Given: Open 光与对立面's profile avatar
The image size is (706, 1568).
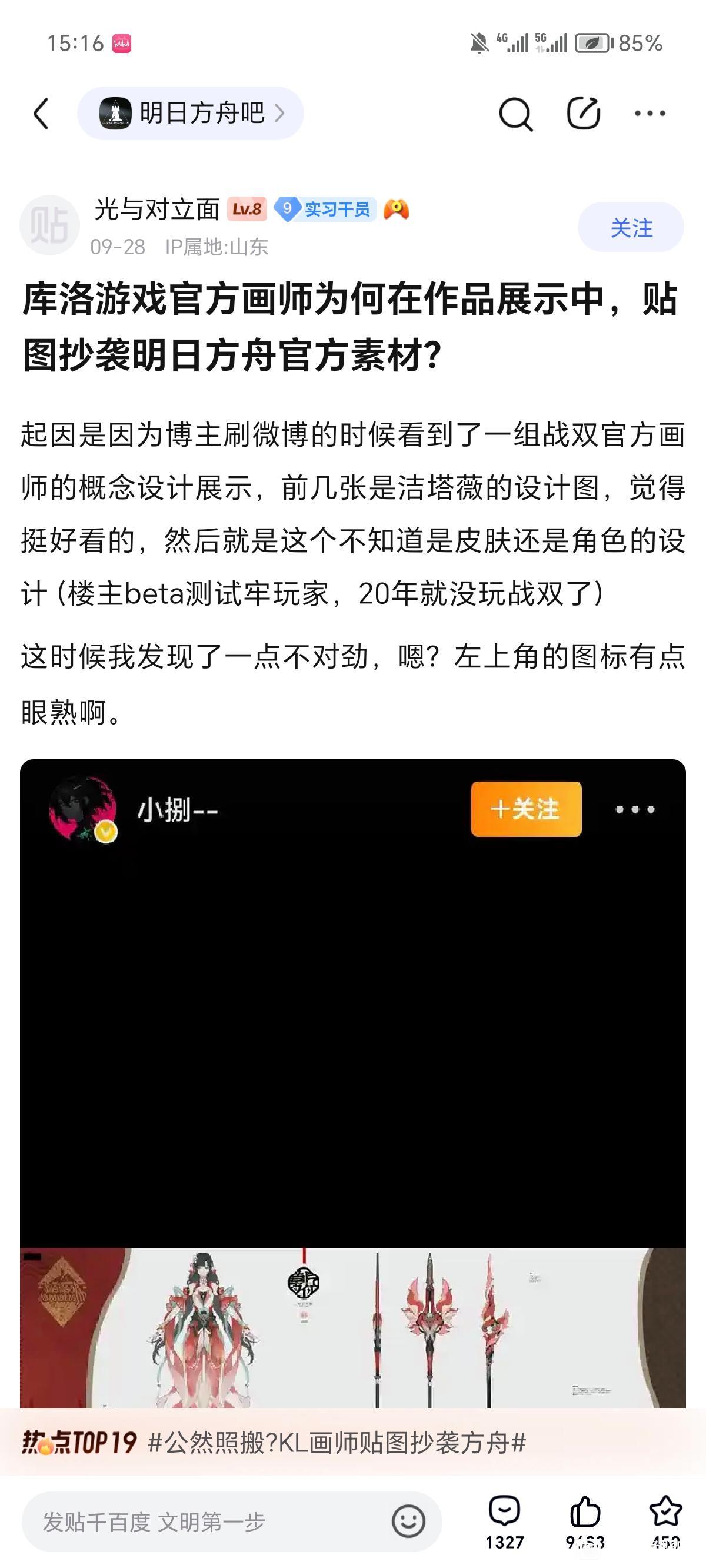Looking at the screenshot, I should [50, 225].
